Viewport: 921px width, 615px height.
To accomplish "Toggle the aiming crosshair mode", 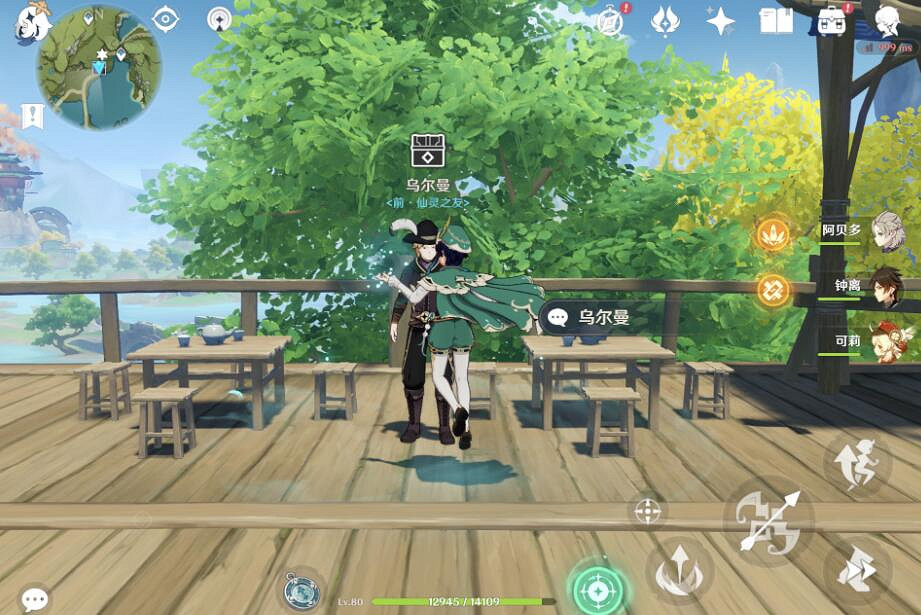I will click(x=648, y=512).
